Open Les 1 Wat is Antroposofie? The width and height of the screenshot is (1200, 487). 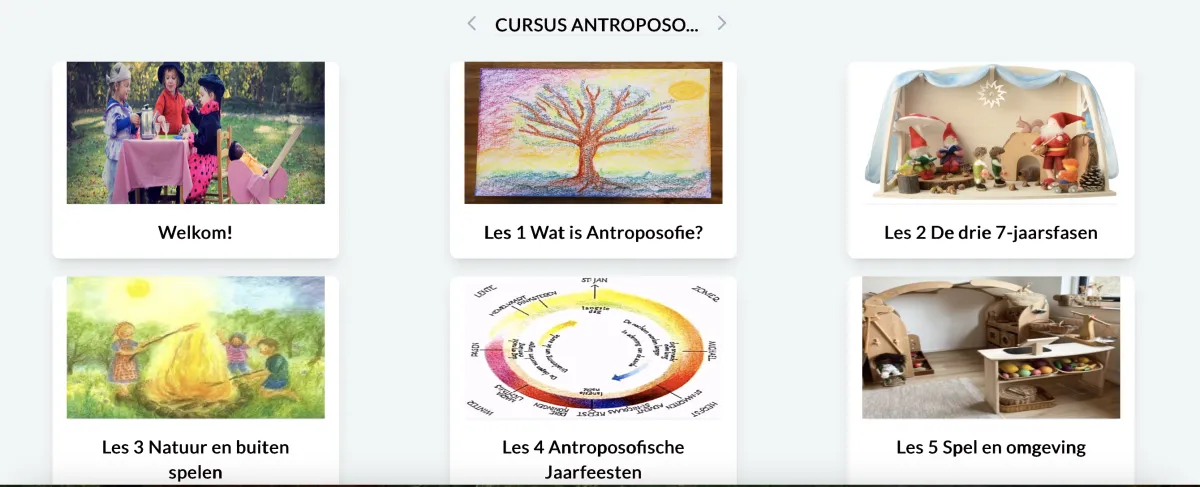(x=593, y=160)
